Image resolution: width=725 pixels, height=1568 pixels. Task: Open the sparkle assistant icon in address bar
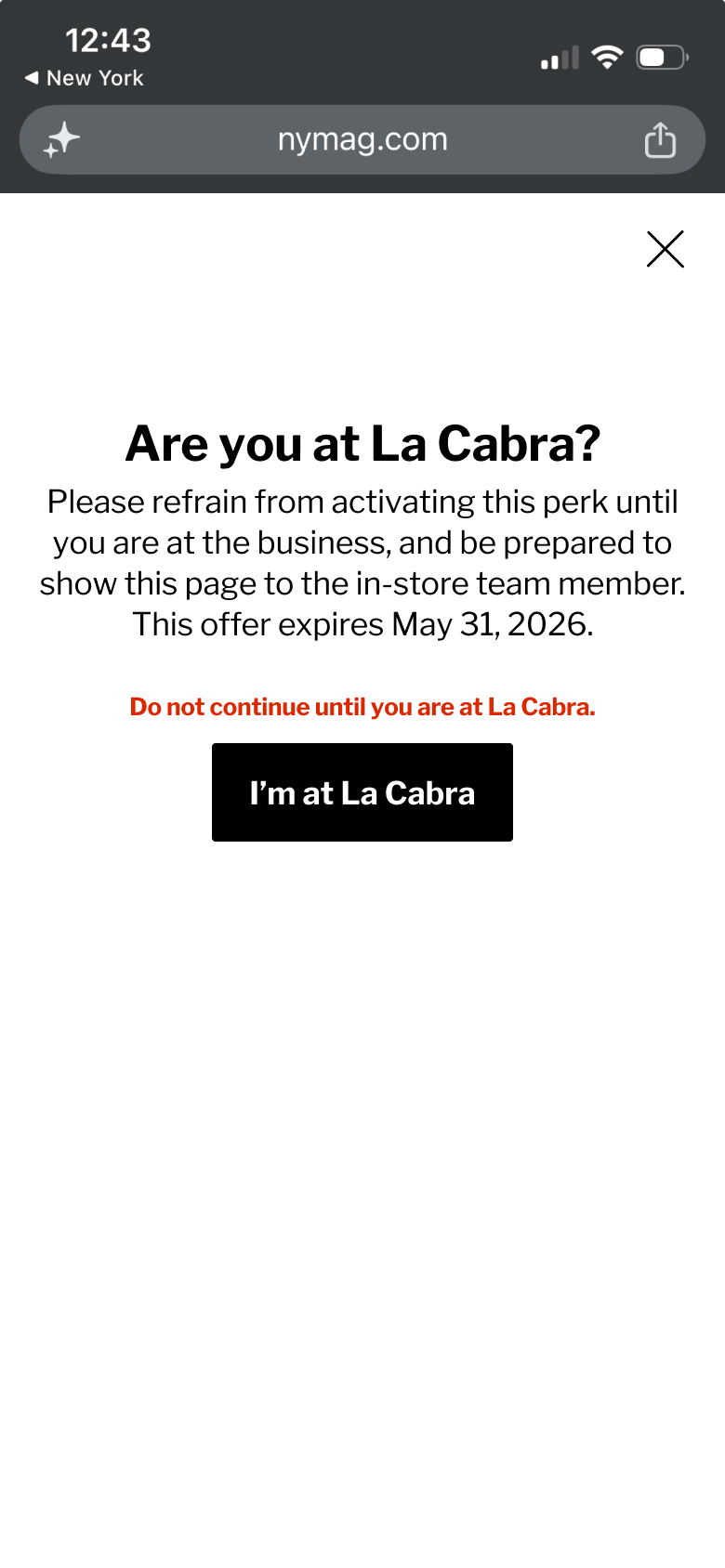62,140
